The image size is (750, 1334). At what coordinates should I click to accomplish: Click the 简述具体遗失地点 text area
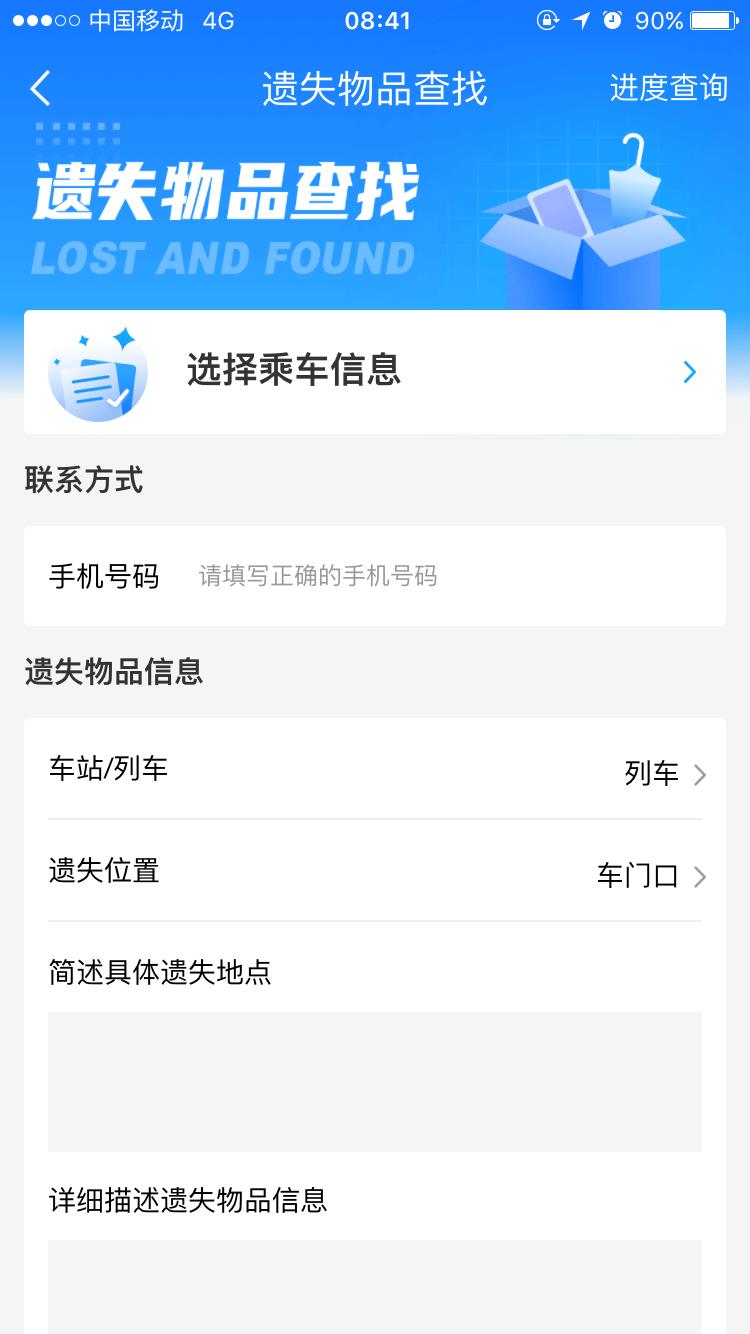[375, 1082]
